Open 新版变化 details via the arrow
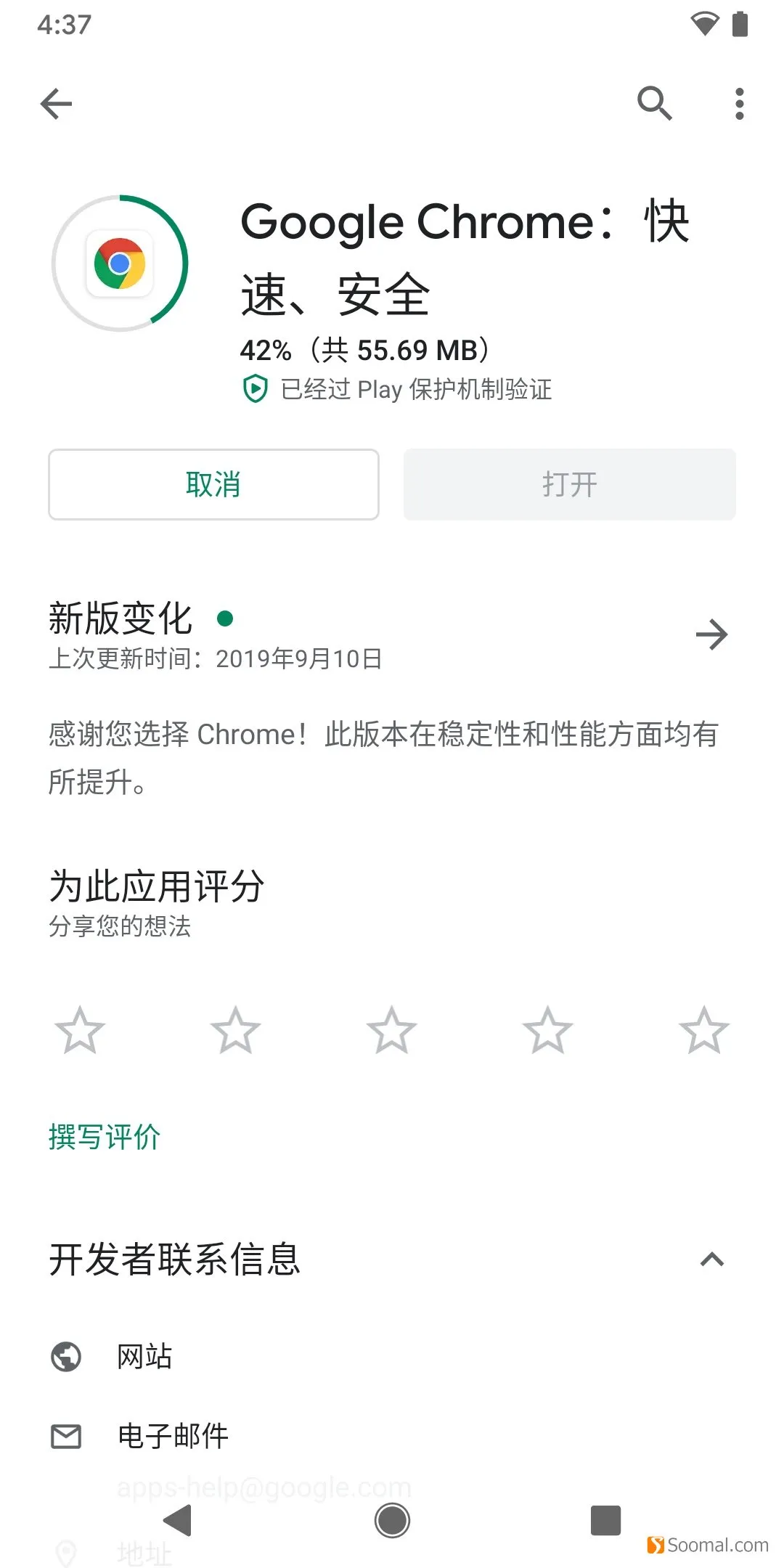This screenshot has height=1568, width=784. tap(712, 634)
